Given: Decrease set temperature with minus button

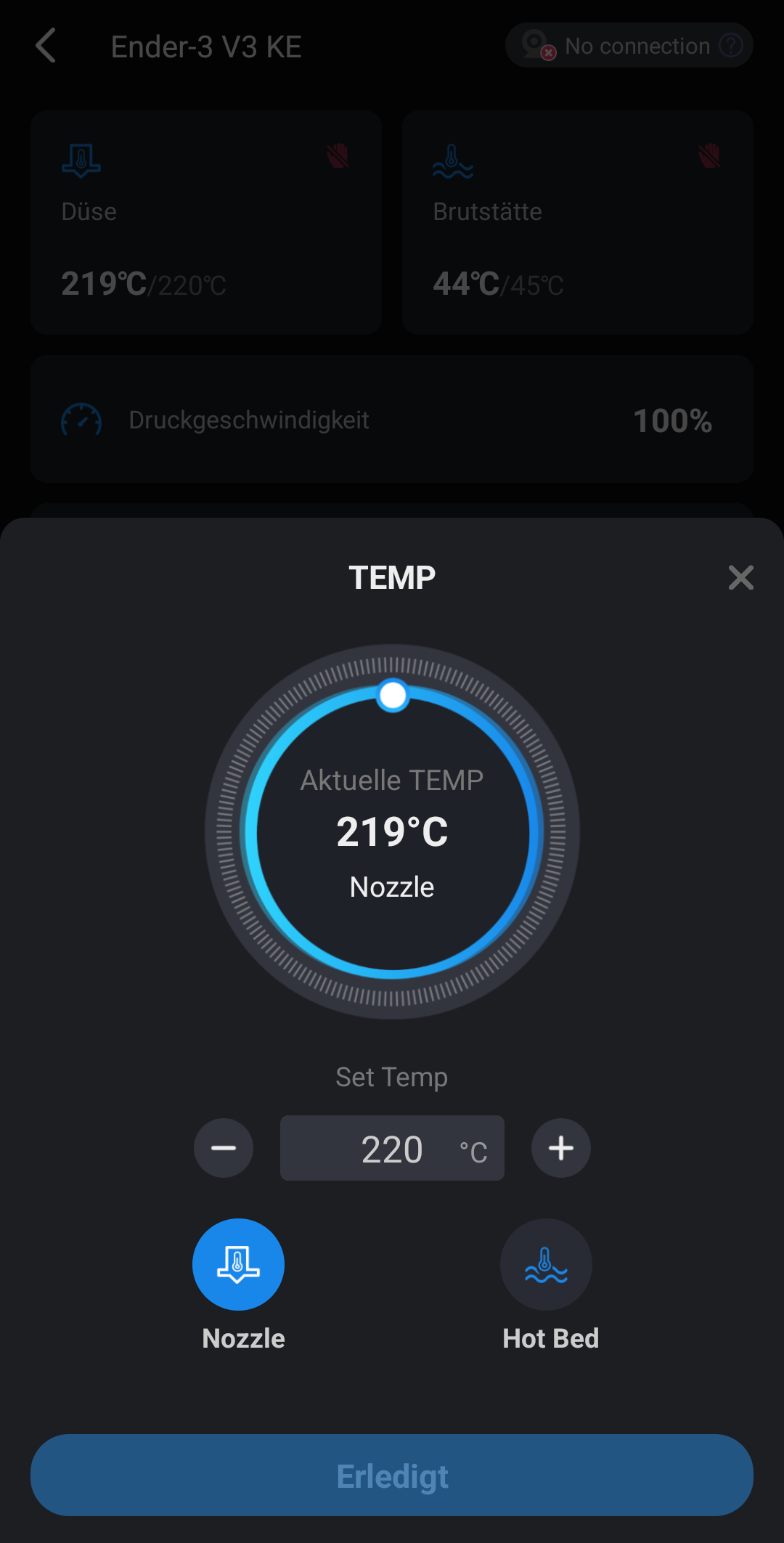Looking at the screenshot, I should (224, 1148).
